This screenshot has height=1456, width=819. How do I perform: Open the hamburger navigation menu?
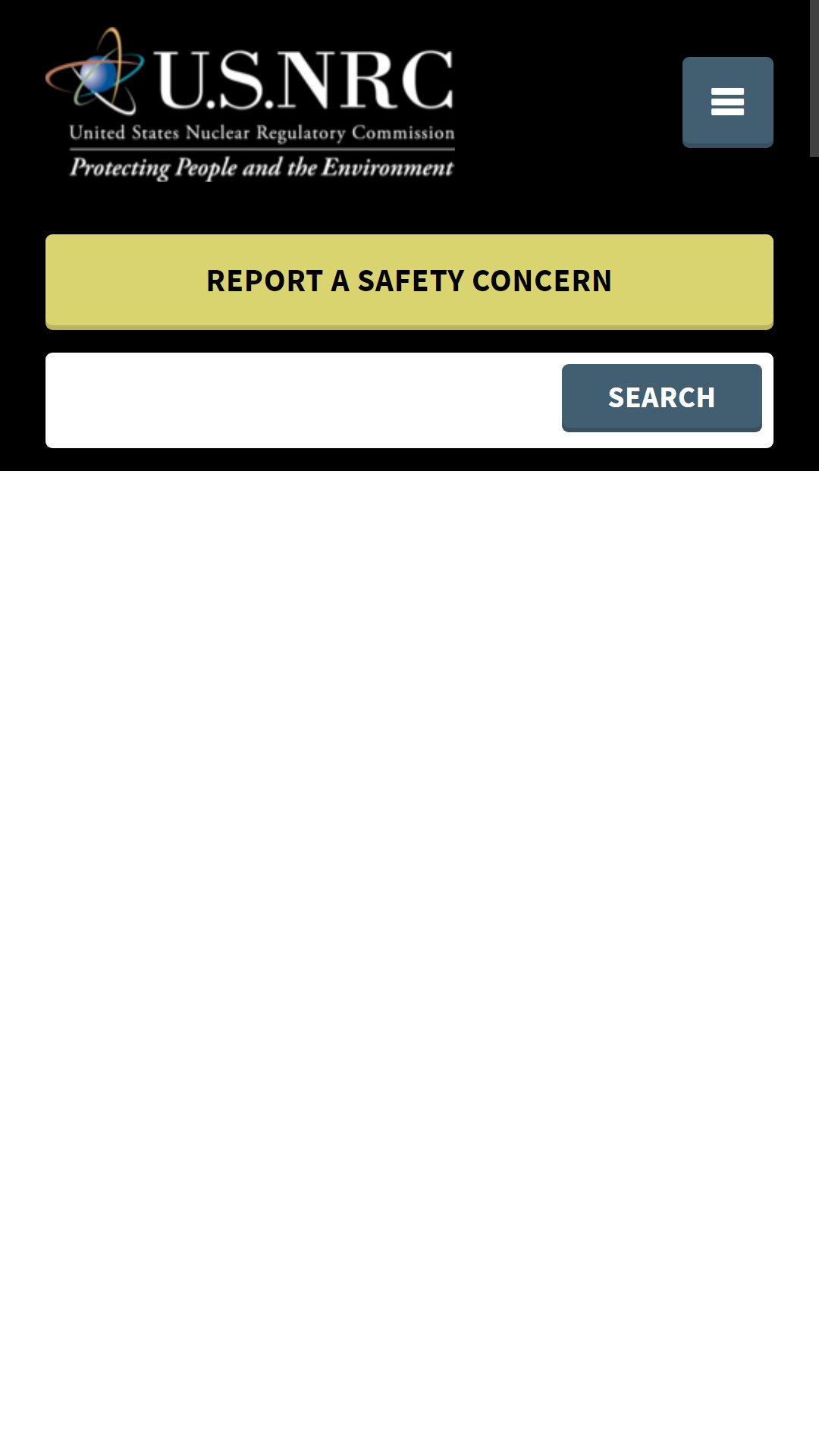point(727,102)
